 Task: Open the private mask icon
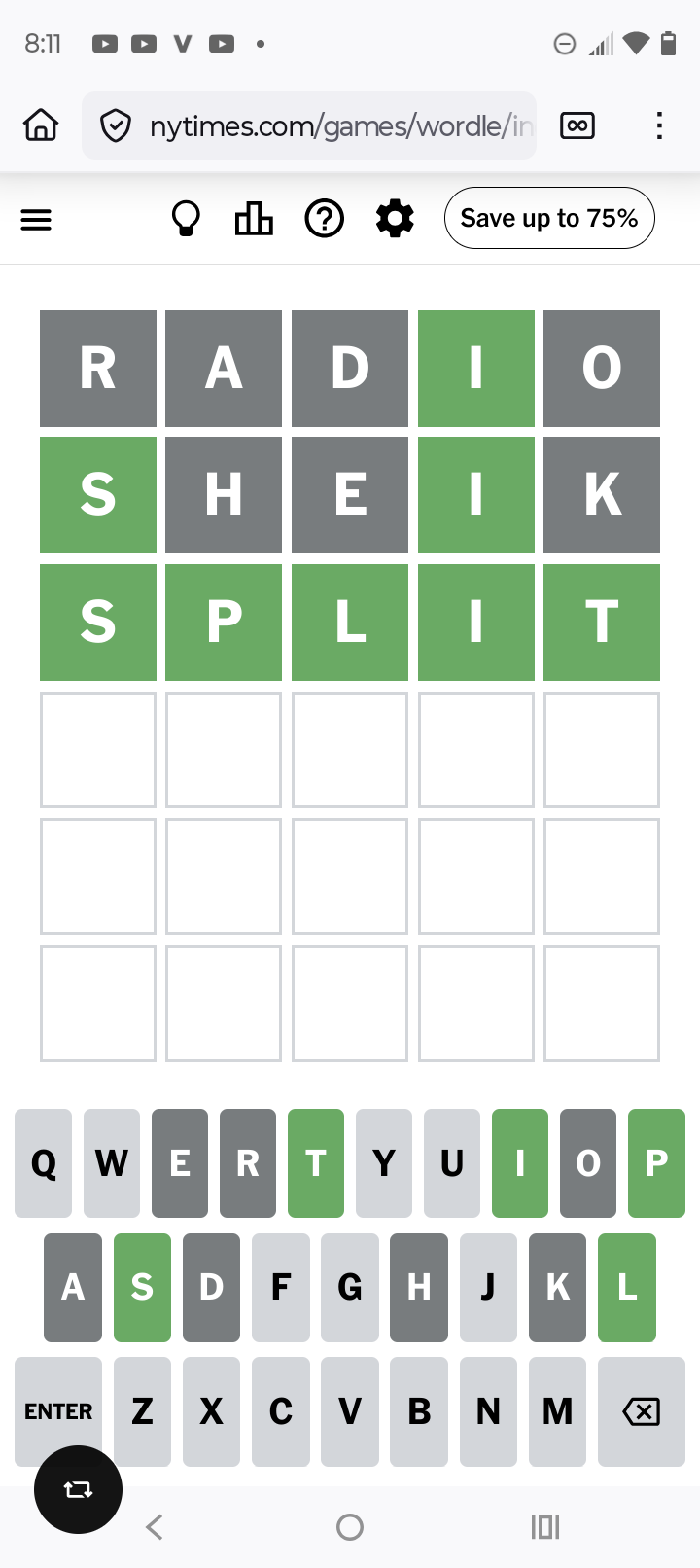(577, 125)
